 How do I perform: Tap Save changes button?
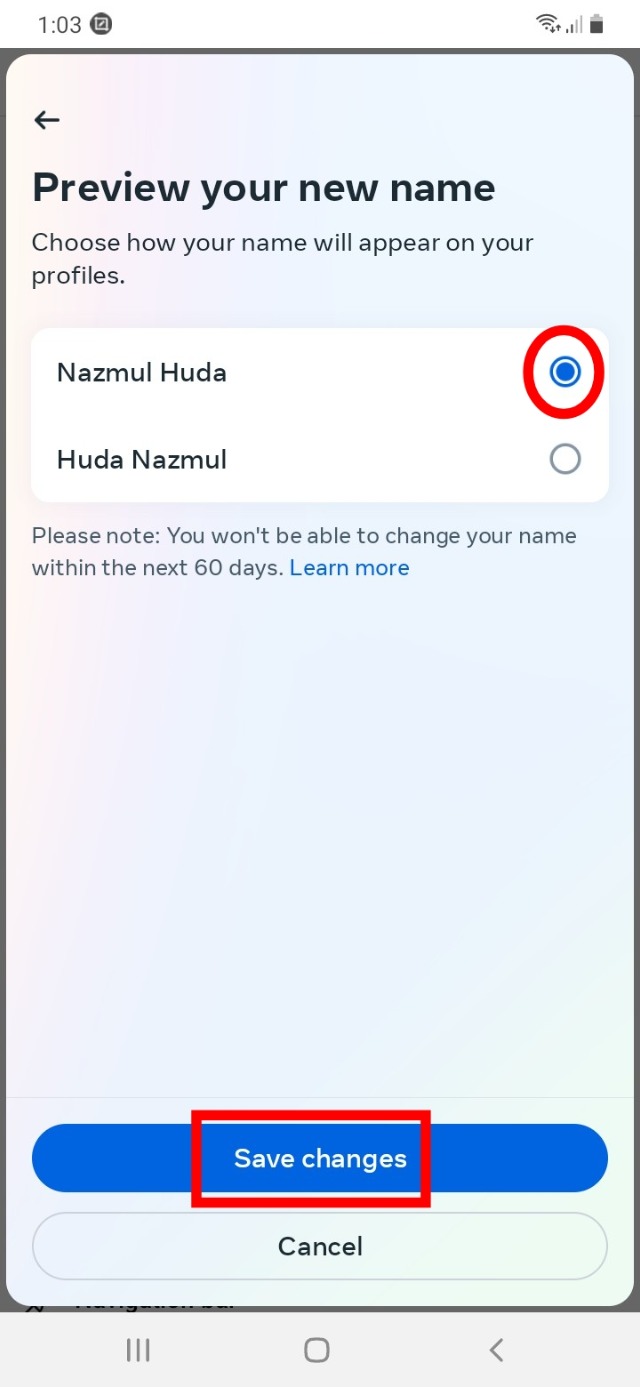point(320,1158)
